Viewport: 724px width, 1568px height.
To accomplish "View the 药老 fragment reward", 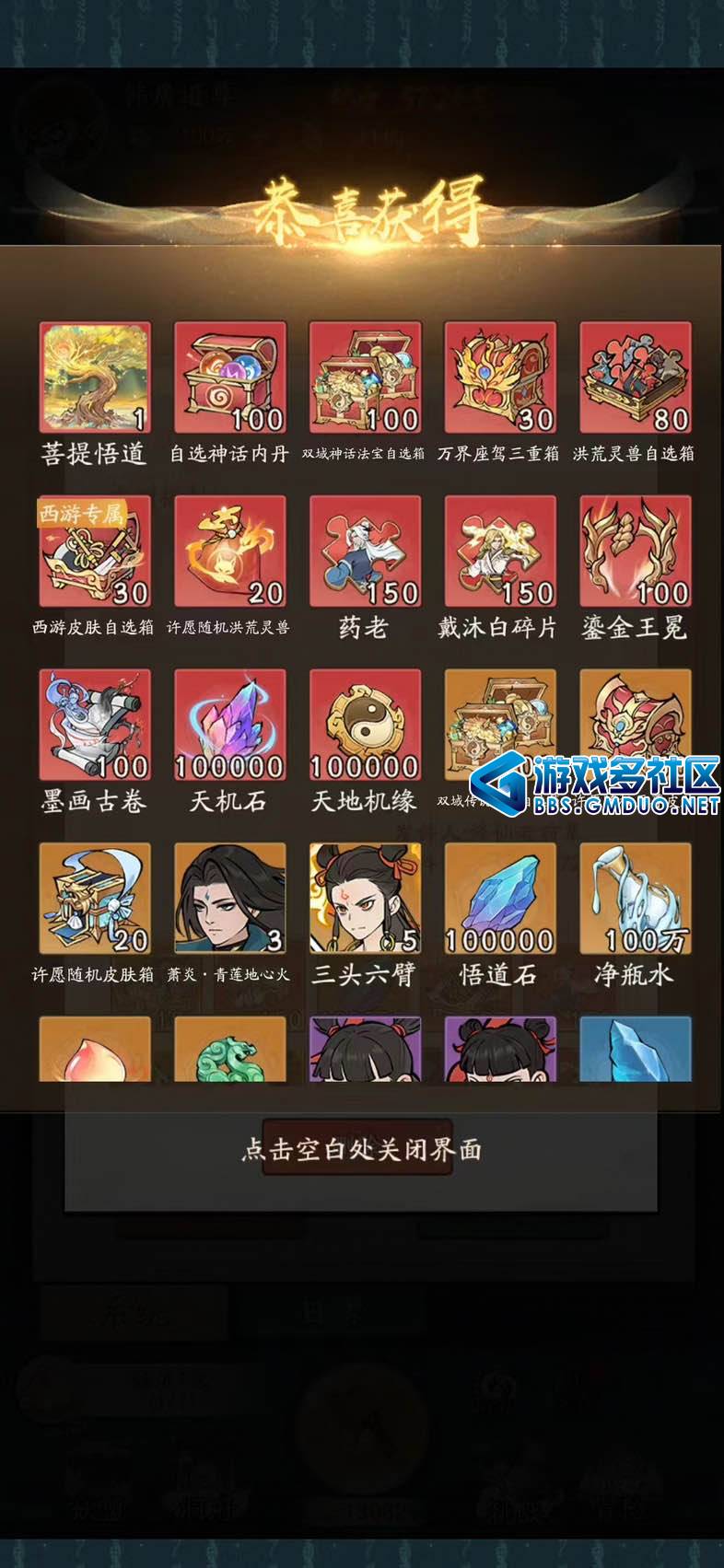I will click(x=365, y=552).
